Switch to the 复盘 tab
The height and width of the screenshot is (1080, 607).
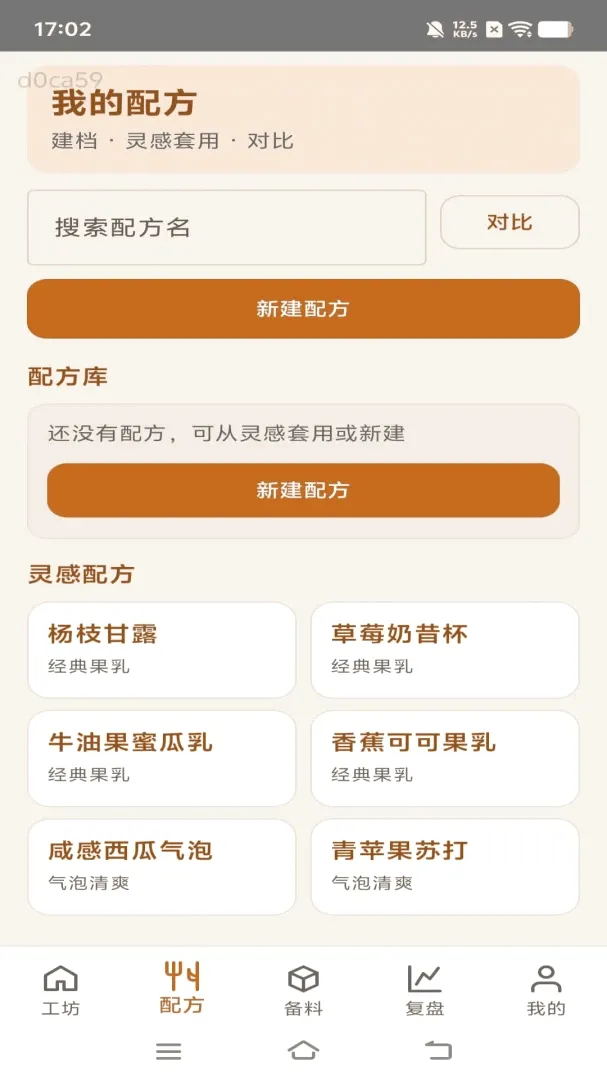[x=424, y=990]
